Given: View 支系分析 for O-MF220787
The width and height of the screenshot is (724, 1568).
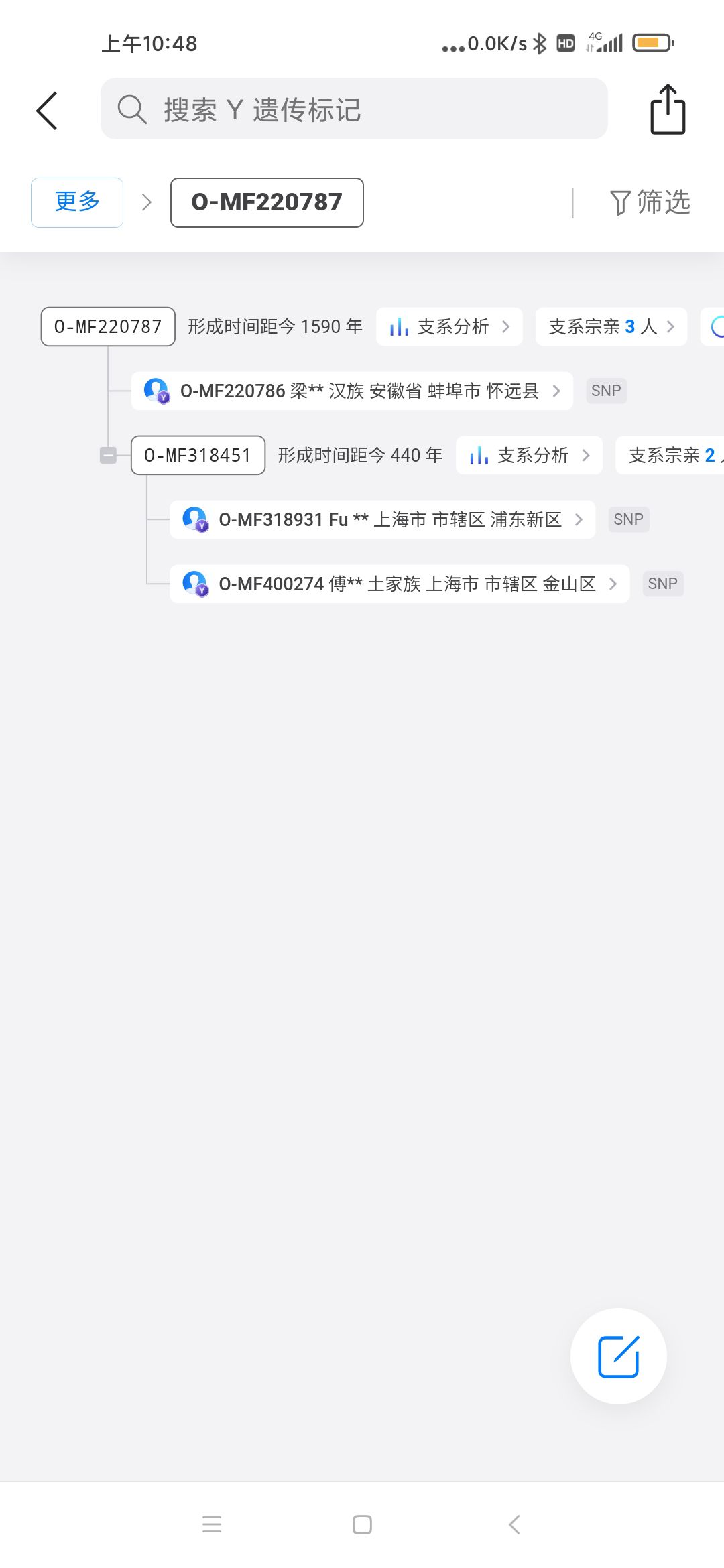Looking at the screenshot, I should pyautogui.click(x=449, y=327).
